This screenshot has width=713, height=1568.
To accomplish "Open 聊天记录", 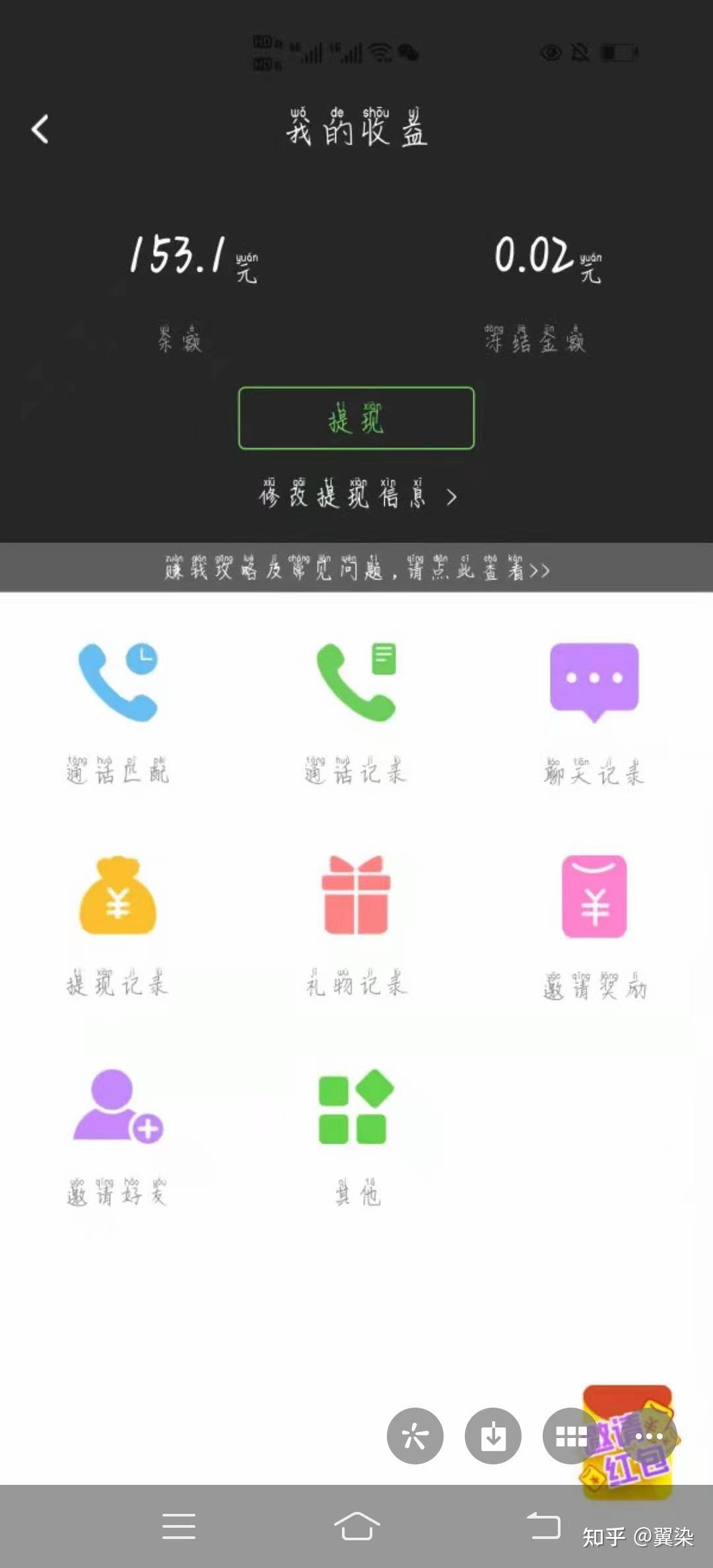I will click(594, 713).
